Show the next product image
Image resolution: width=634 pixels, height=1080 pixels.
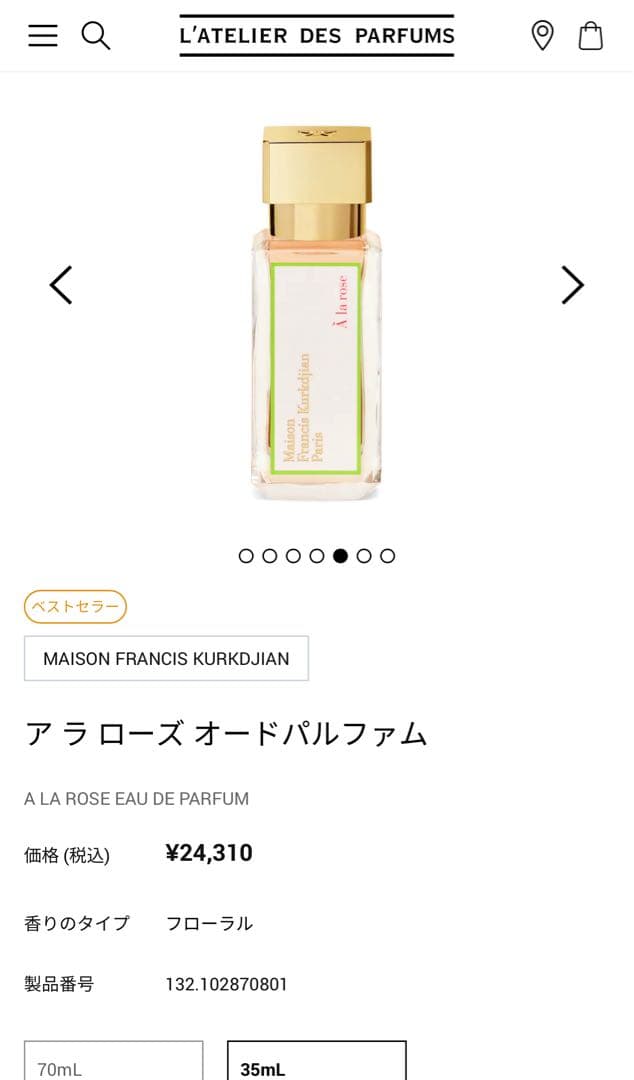coord(572,285)
